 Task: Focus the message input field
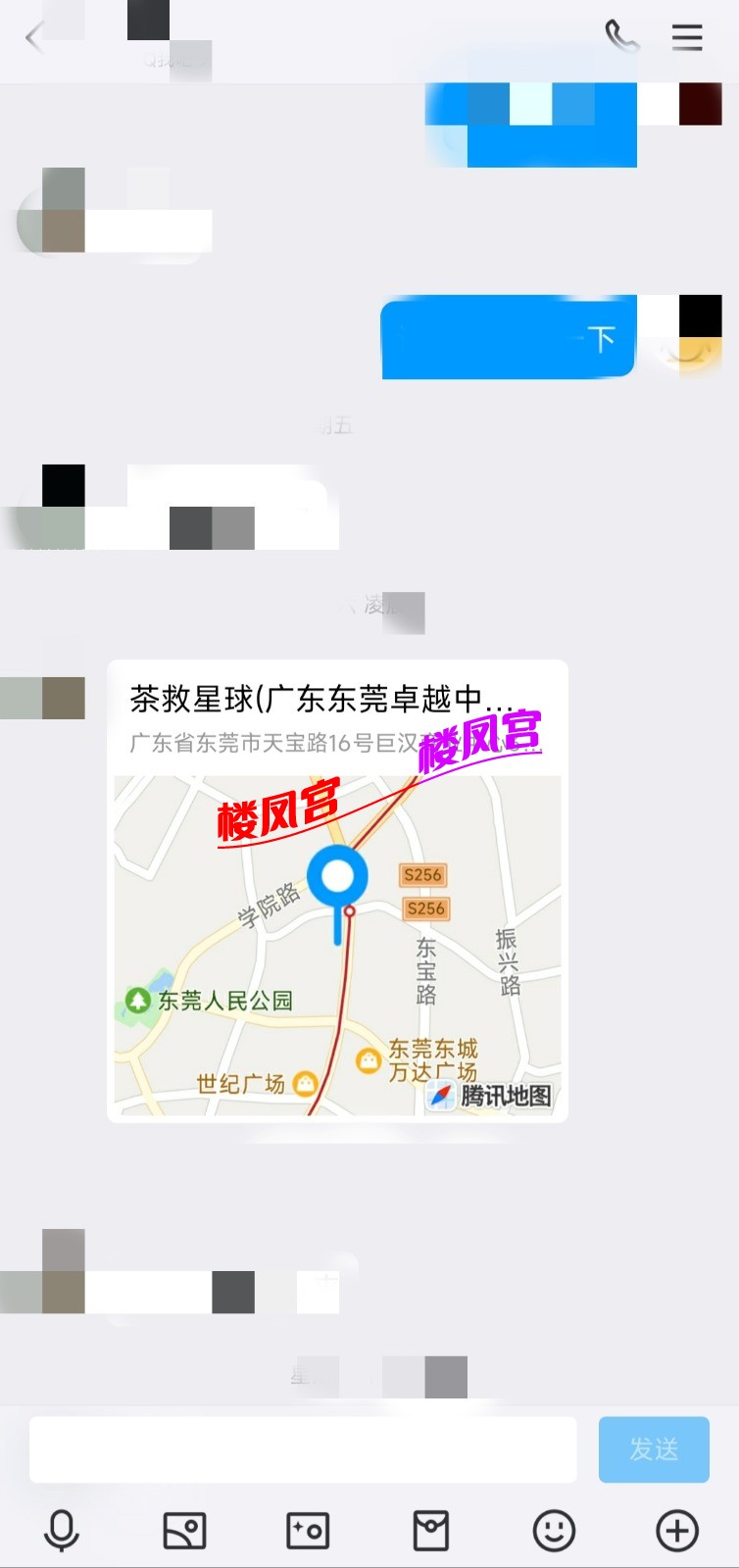pyautogui.click(x=303, y=1448)
